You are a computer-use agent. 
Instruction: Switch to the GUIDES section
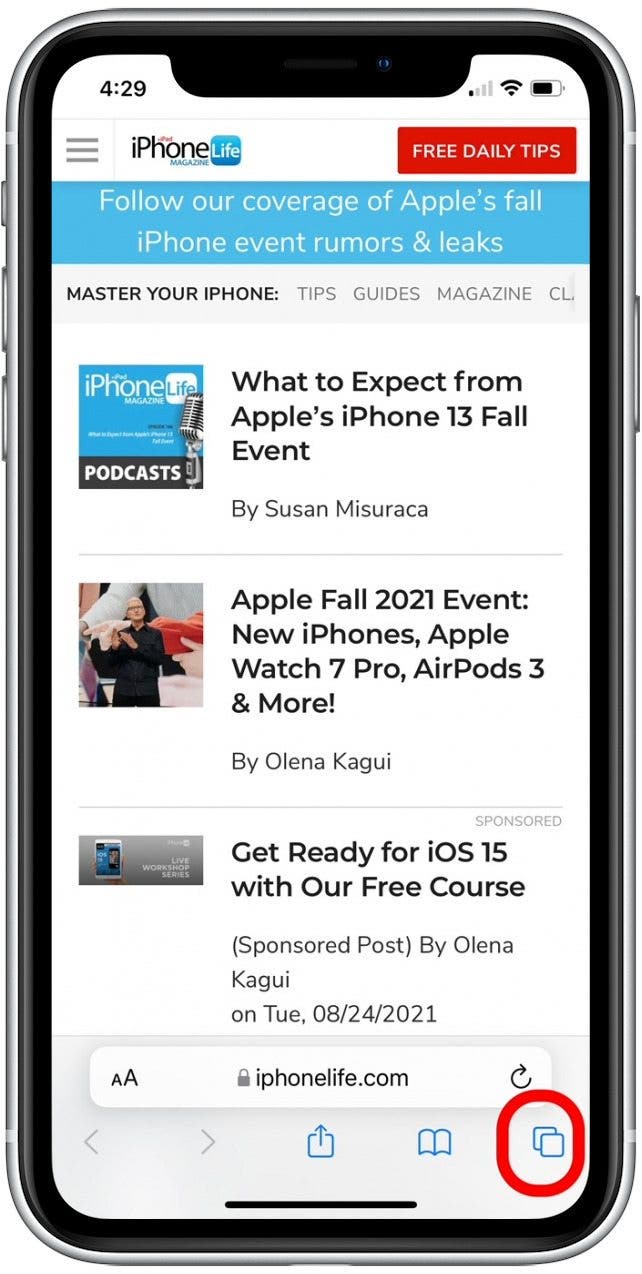pos(386,294)
